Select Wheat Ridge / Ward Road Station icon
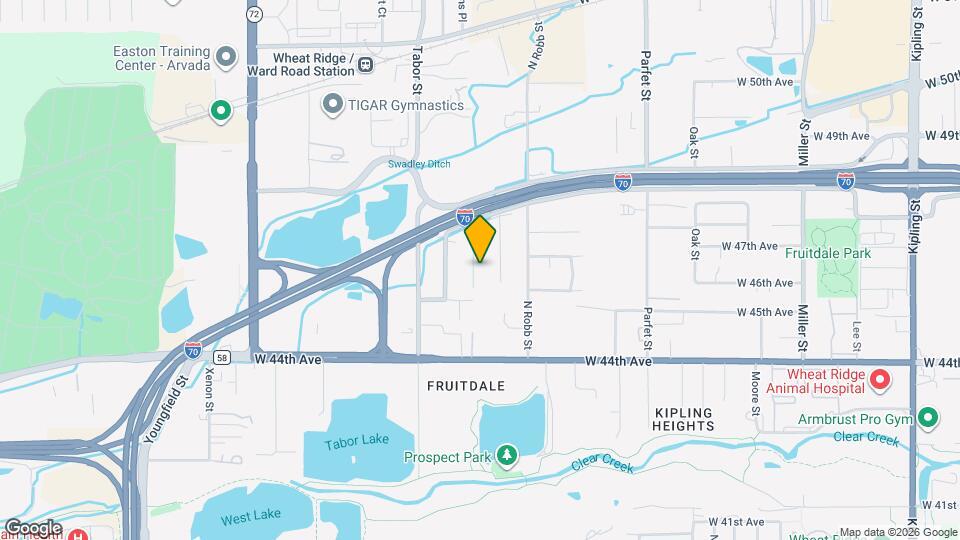 tap(367, 65)
